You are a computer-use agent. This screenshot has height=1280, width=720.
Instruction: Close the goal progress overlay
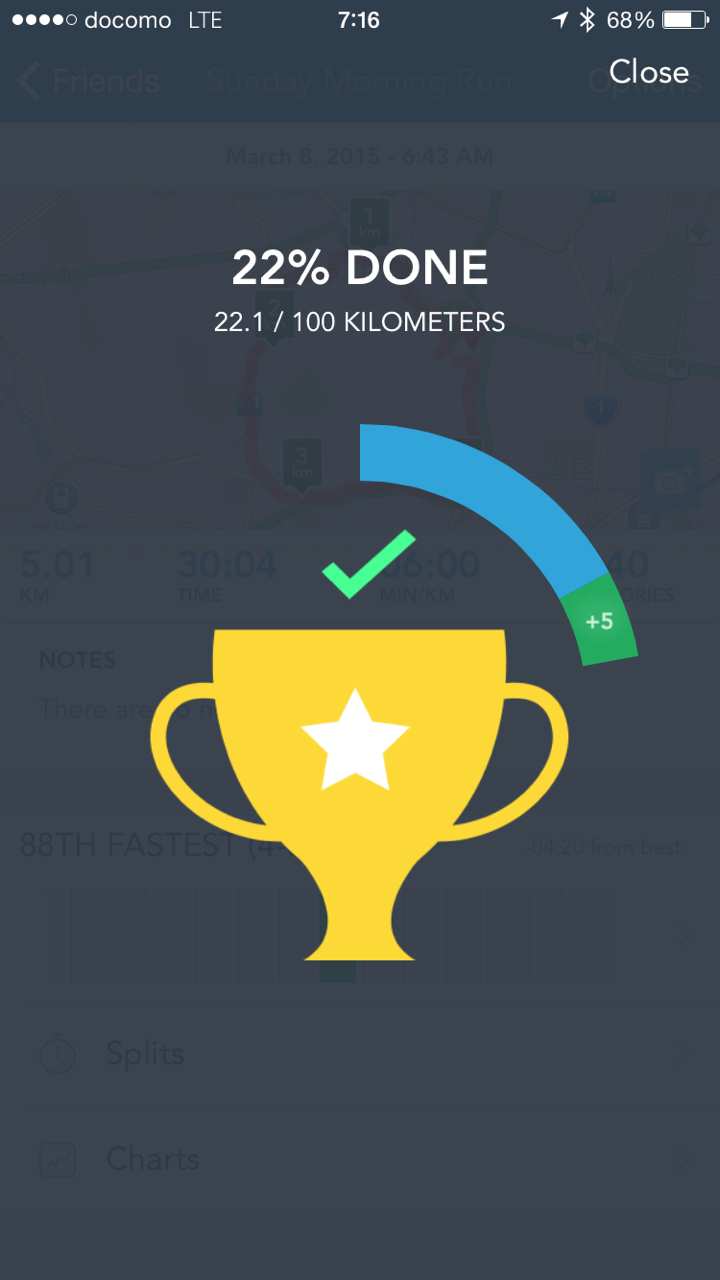pos(648,72)
